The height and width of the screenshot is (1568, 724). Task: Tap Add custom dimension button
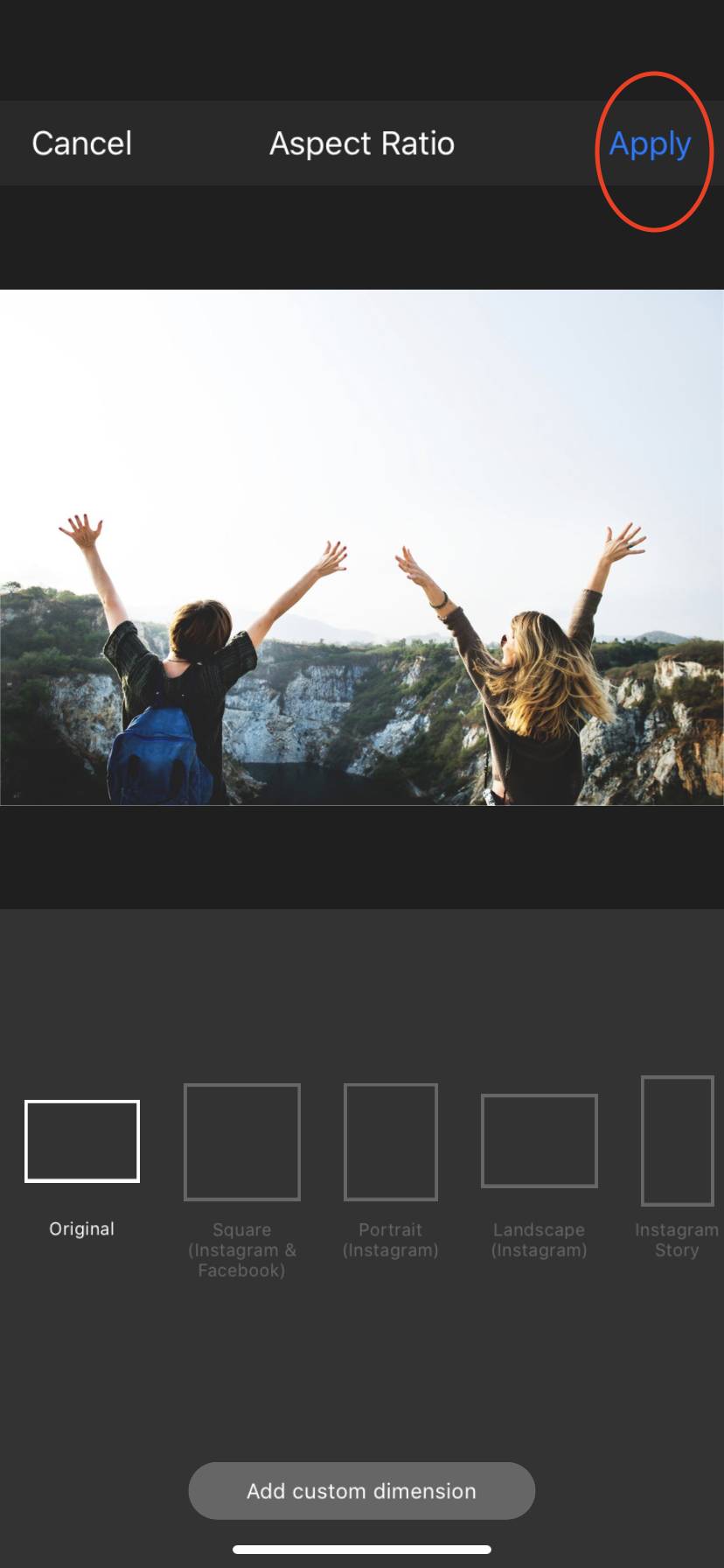[361, 1491]
